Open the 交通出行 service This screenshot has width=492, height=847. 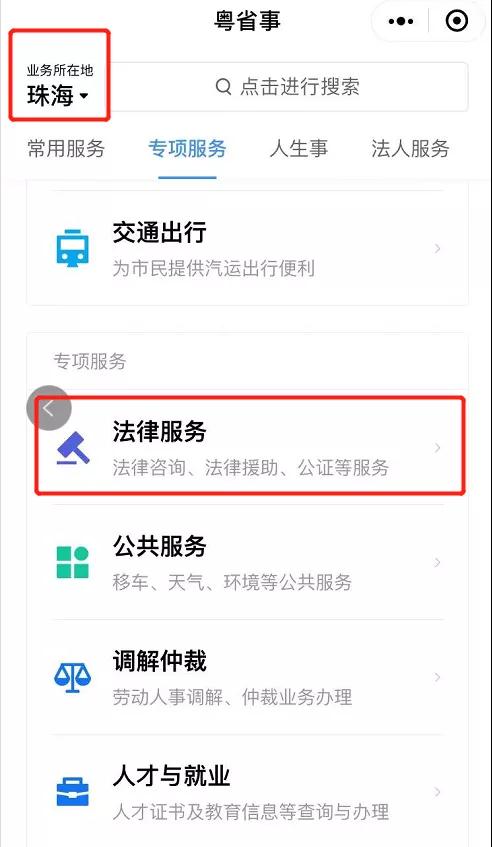tap(248, 248)
